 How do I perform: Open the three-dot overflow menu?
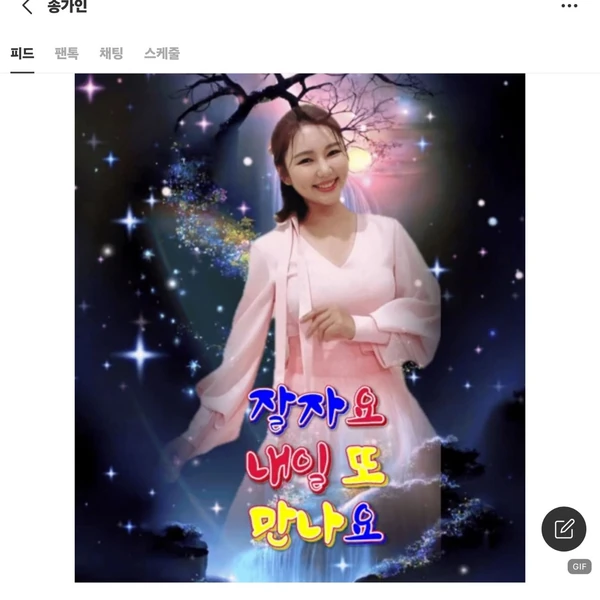point(569,6)
